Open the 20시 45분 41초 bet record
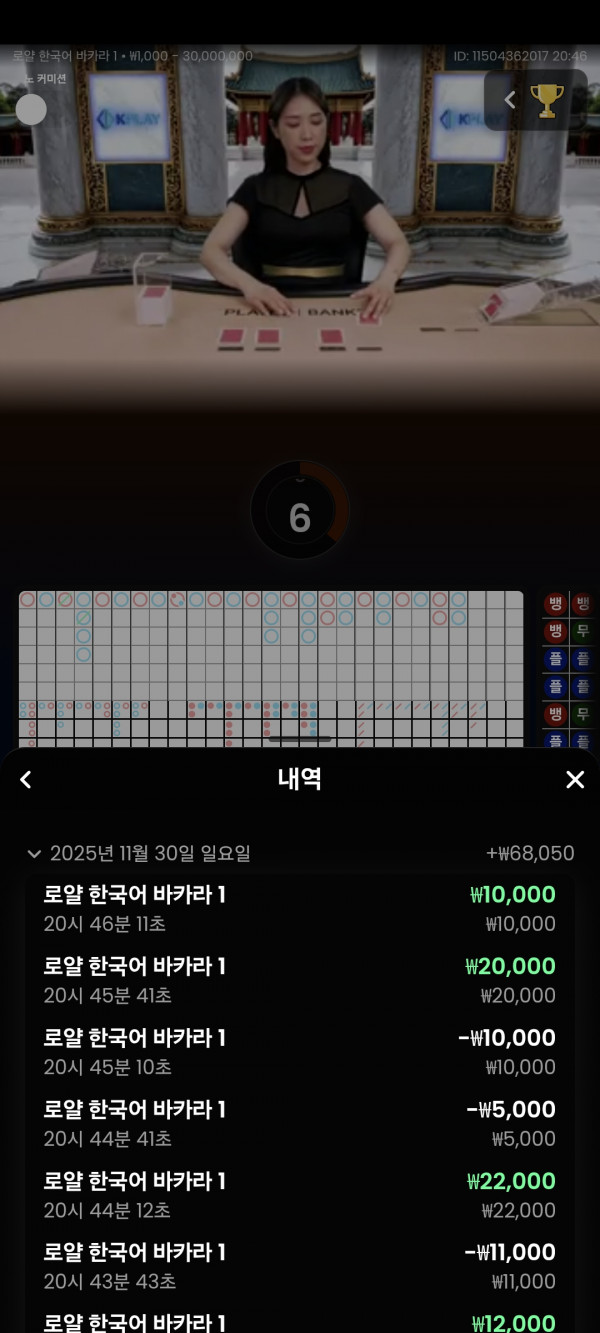 click(x=300, y=980)
